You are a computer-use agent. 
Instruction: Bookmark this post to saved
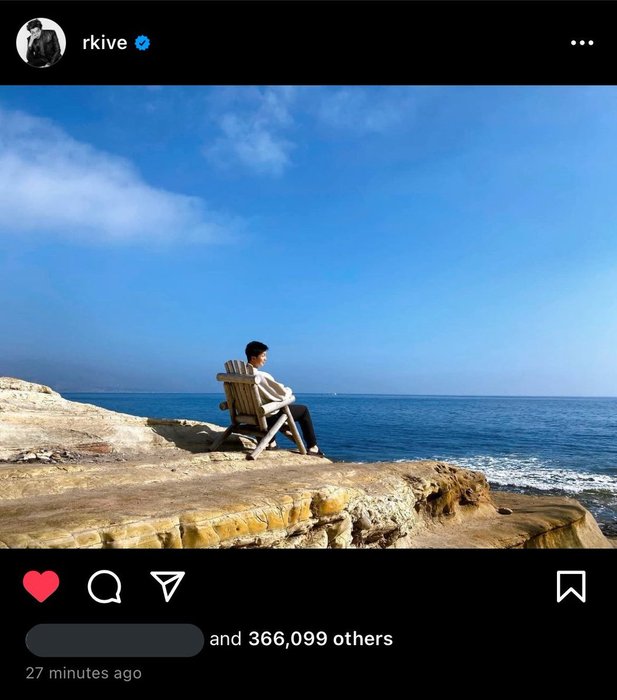pyautogui.click(x=571, y=586)
